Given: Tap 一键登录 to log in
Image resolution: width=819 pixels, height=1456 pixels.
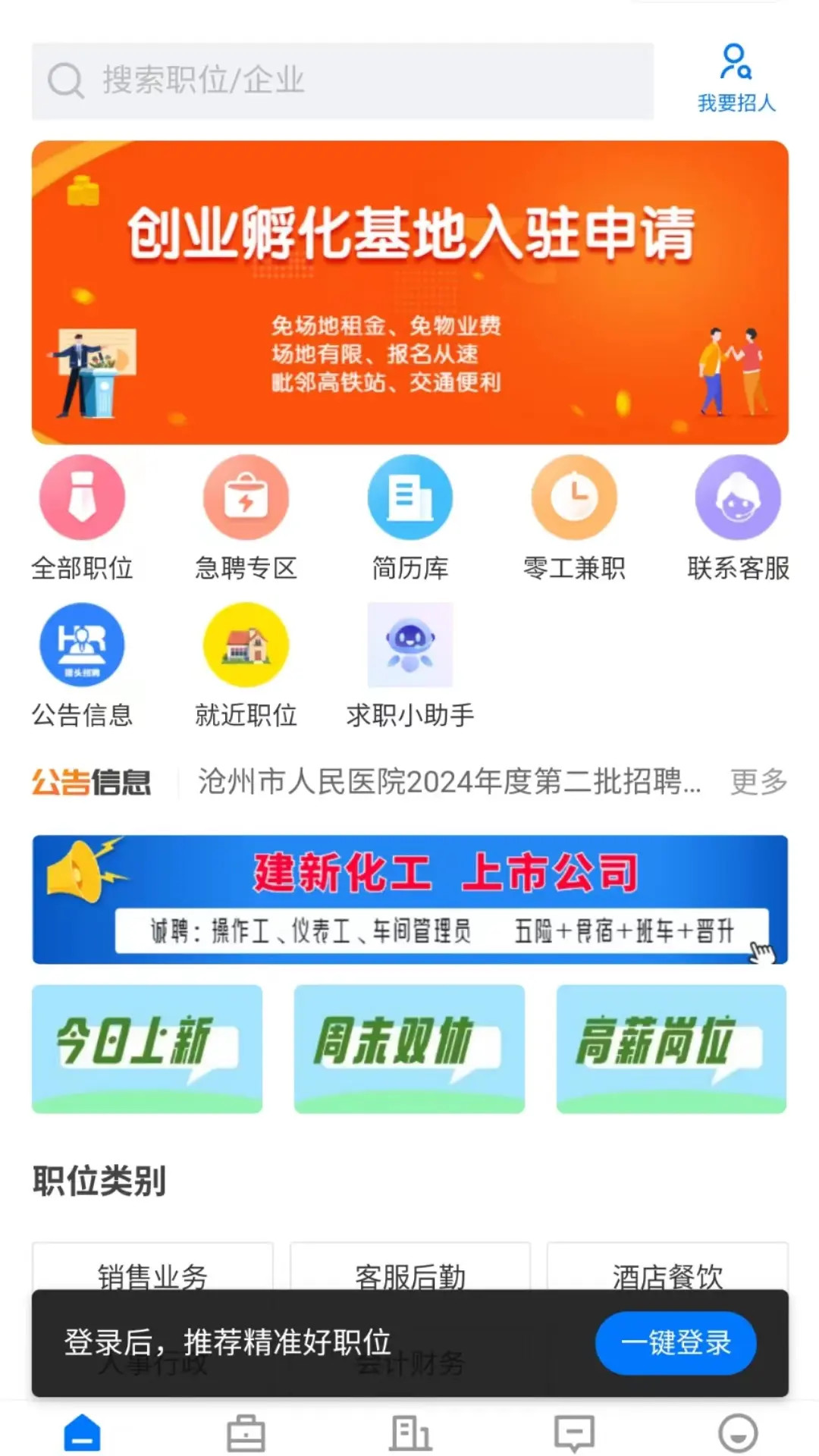Looking at the screenshot, I should tap(674, 1343).
